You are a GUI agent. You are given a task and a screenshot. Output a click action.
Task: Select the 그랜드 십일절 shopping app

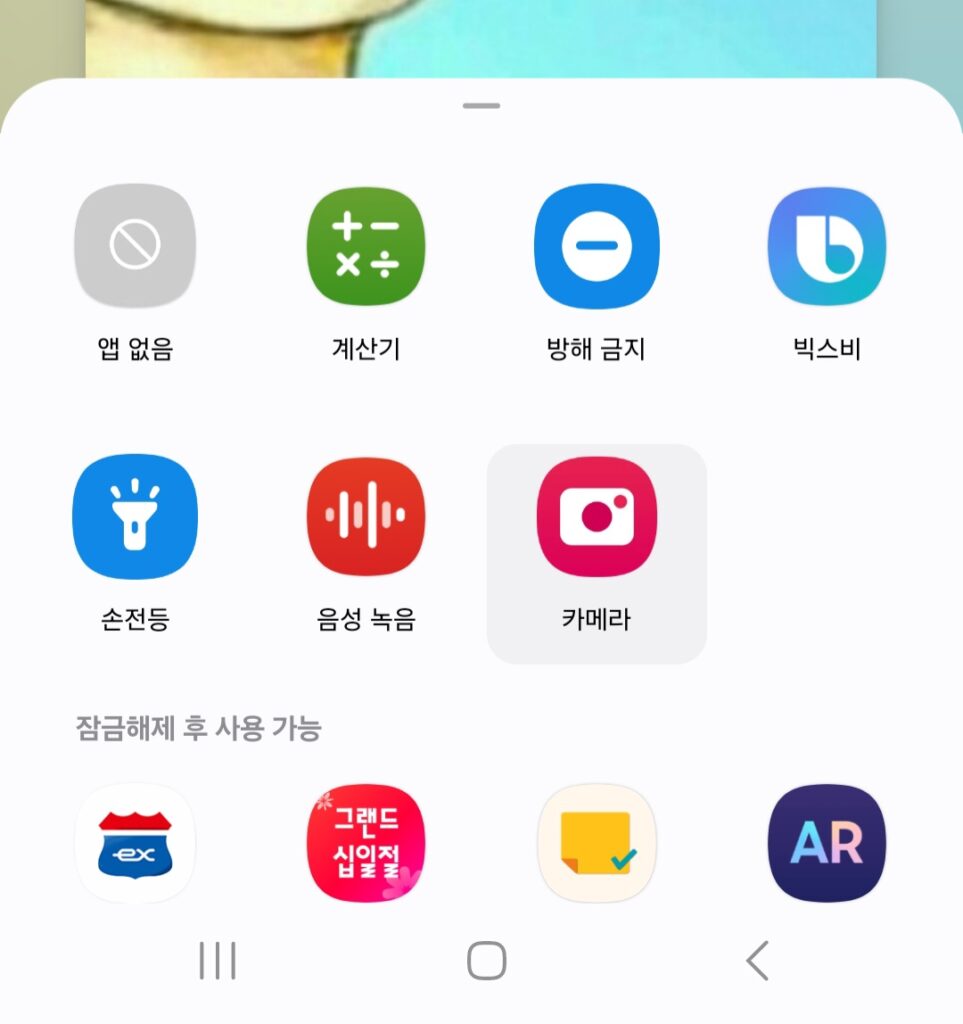click(366, 843)
